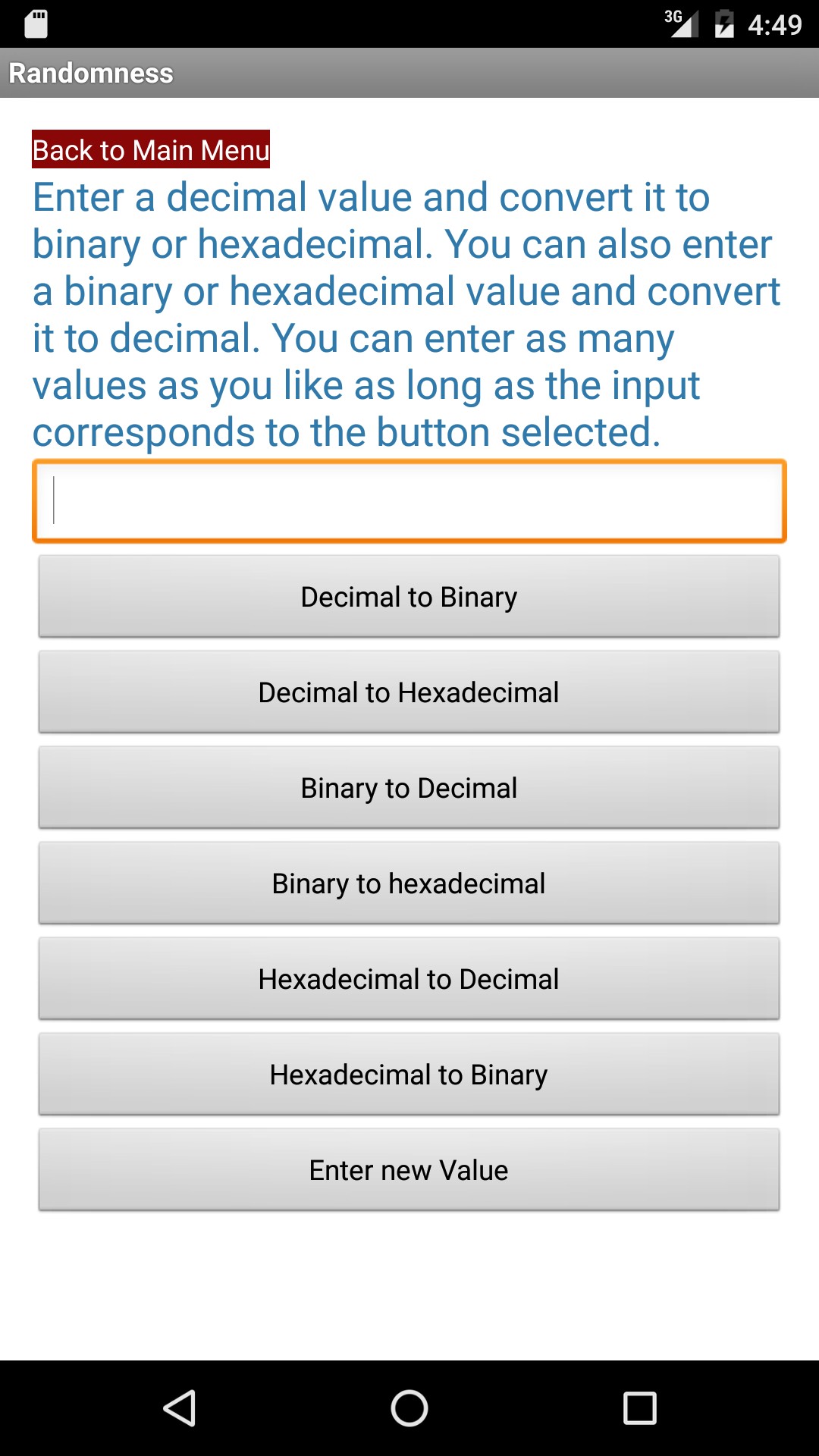Run Hexadecimal to Decimal conversion

(x=409, y=978)
